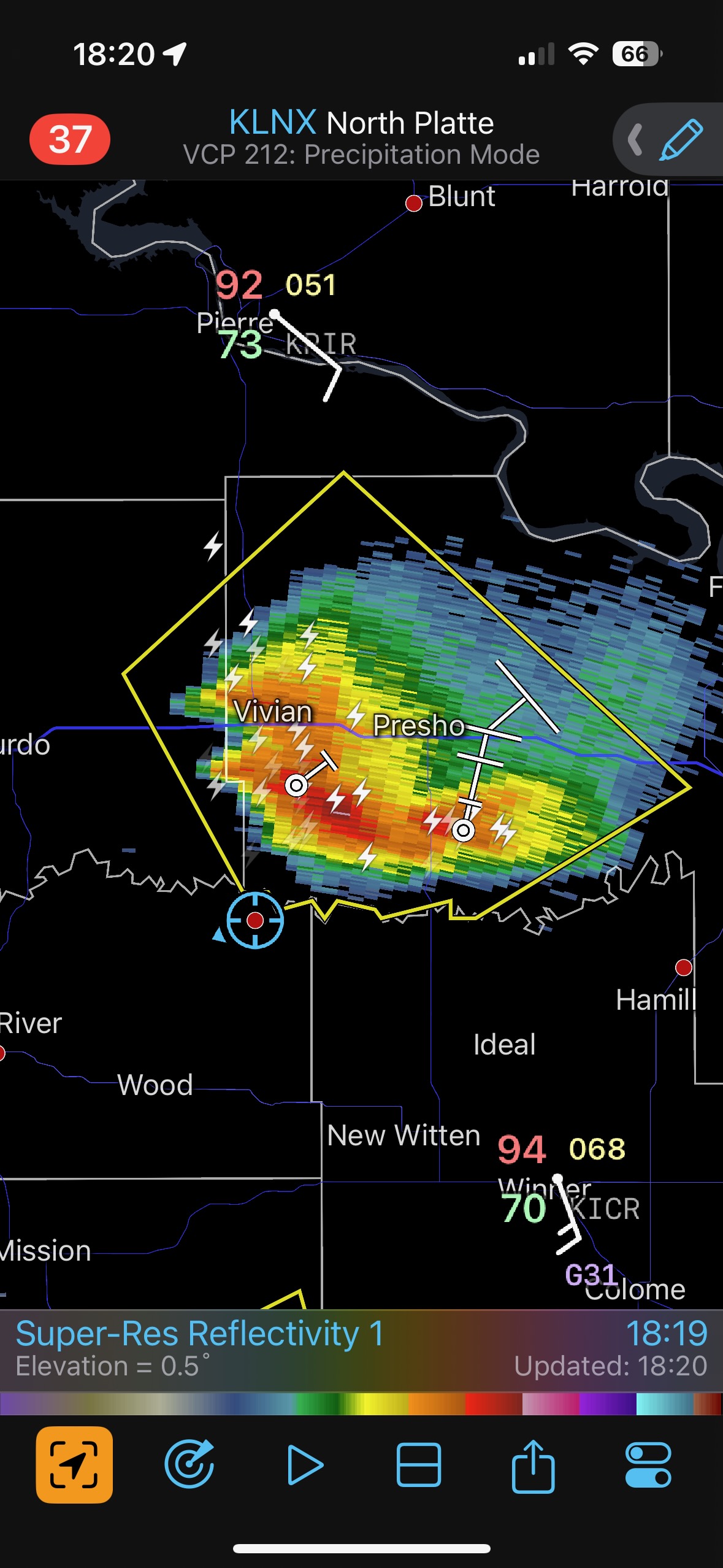This screenshot has height=1568, width=723.
Task: Play the radar animation loop
Action: [x=304, y=1464]
